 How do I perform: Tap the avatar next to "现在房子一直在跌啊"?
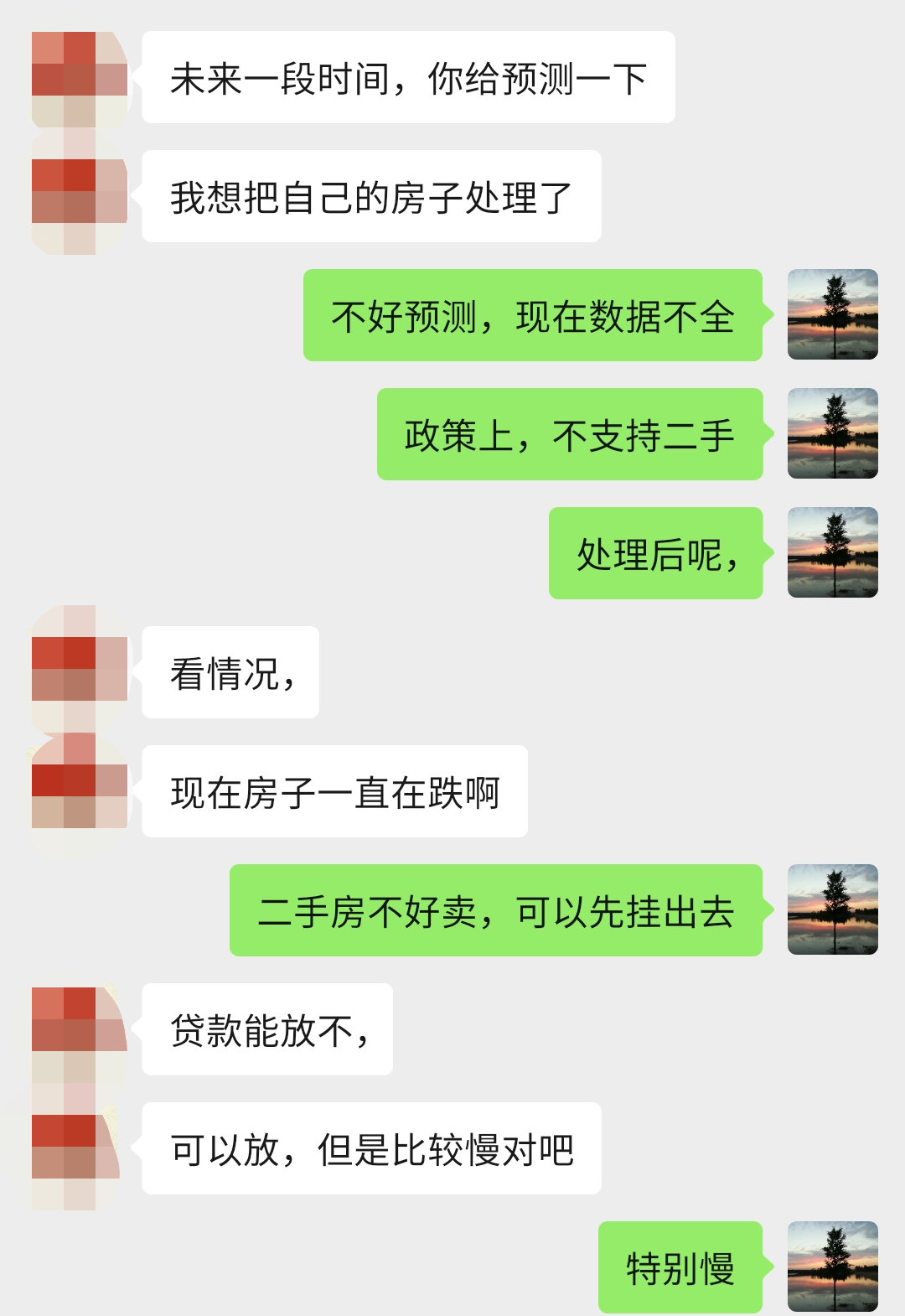pyautogui.click(x=80, y=791)
